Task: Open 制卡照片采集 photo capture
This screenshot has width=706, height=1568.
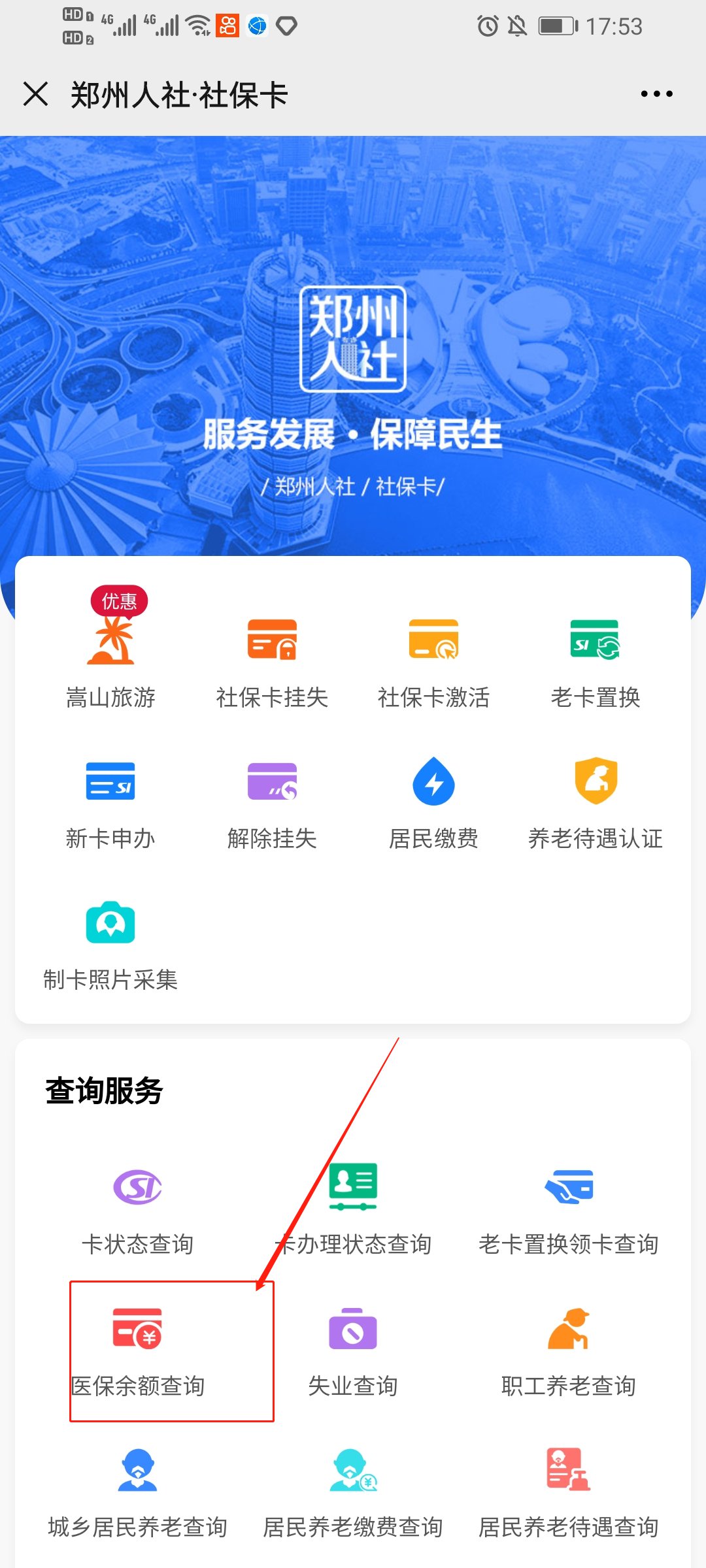Action: click(x=110, y=945)
